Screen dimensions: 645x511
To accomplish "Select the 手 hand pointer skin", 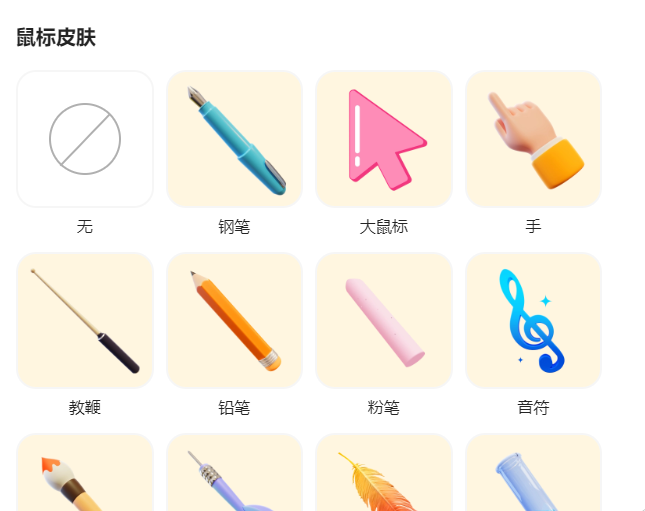I will [x=533, y=139].
